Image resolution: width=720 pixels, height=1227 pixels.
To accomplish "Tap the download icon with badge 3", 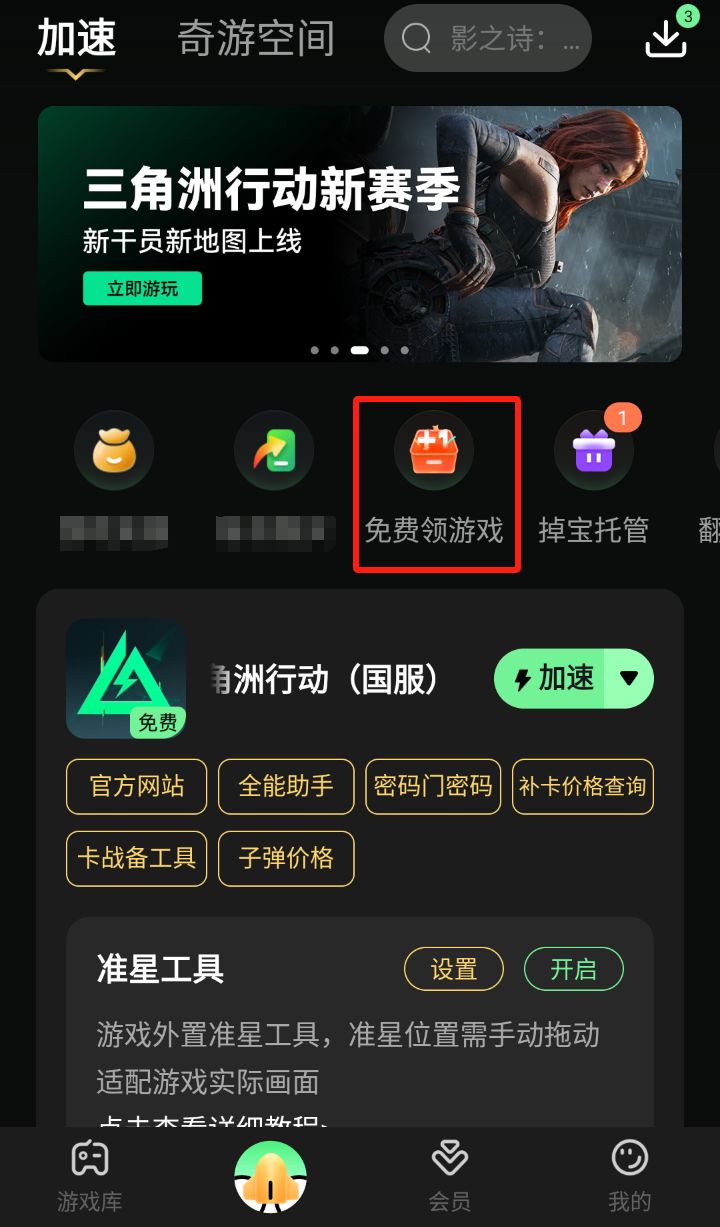I will point(664,38).
